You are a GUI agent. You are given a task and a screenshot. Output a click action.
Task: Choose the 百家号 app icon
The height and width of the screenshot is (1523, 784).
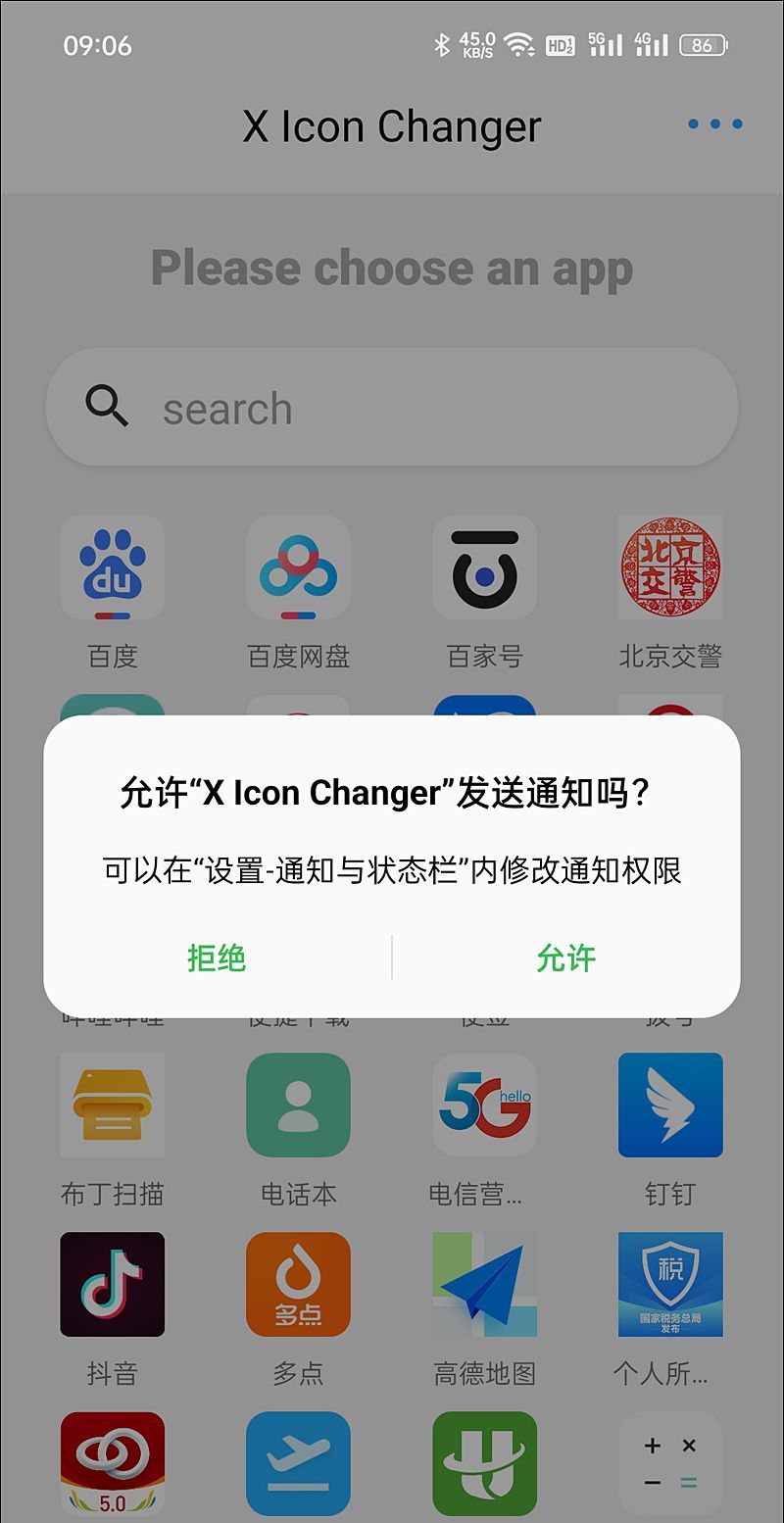tap(485, 566)
